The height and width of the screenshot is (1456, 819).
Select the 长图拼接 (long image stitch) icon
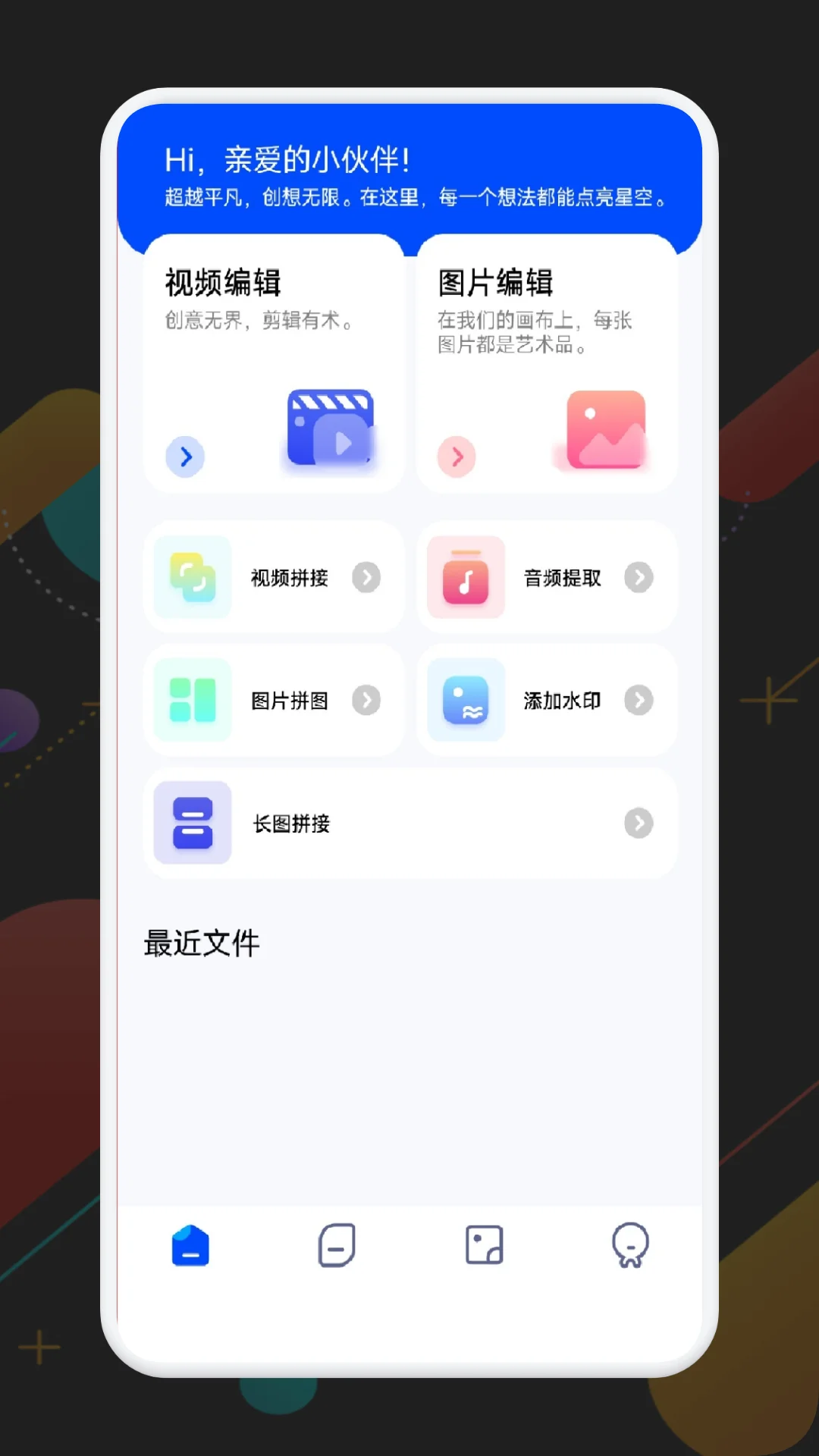(x=192, y=823)
